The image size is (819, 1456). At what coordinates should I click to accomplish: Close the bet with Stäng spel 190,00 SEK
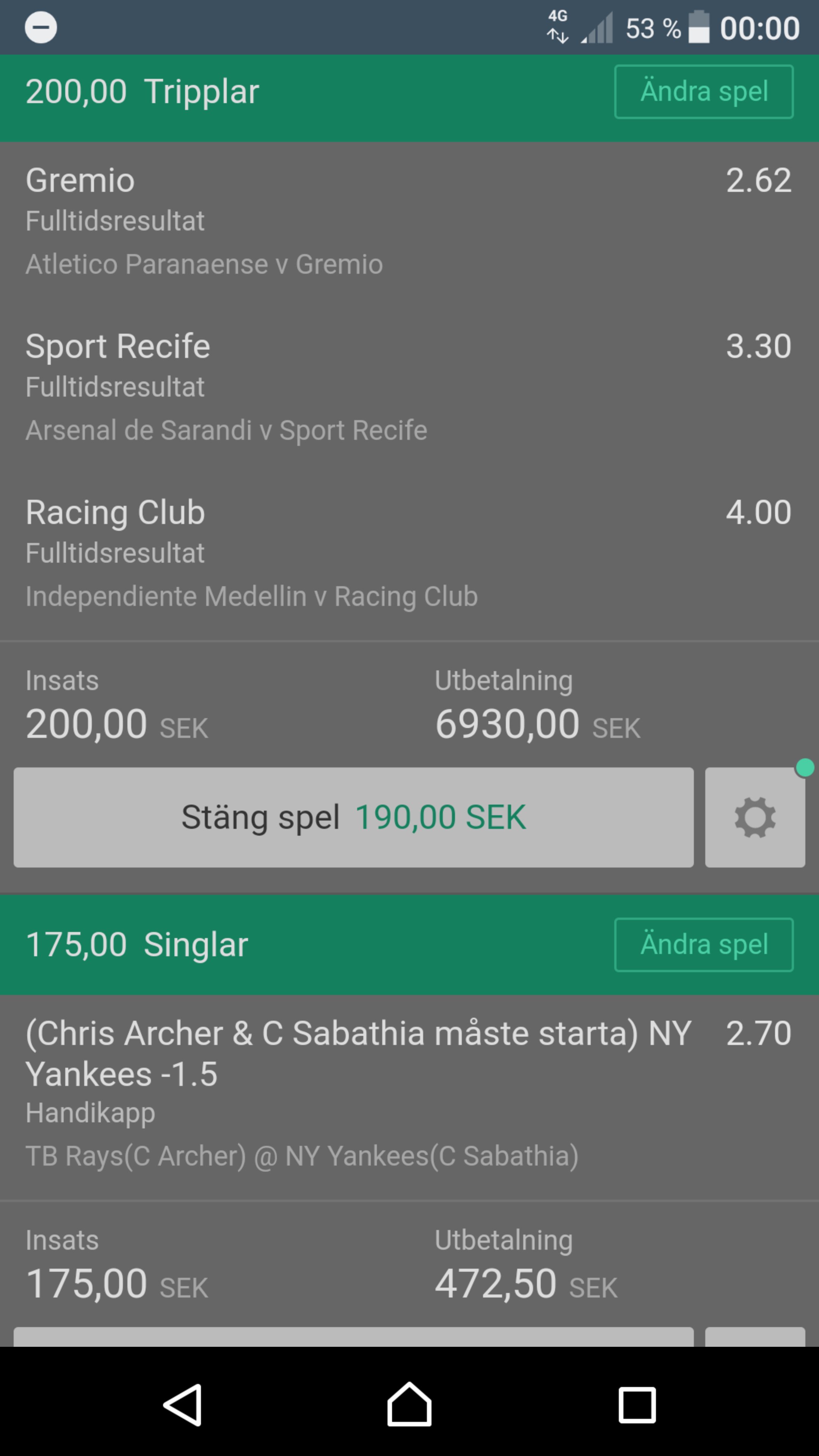(353, 817)
